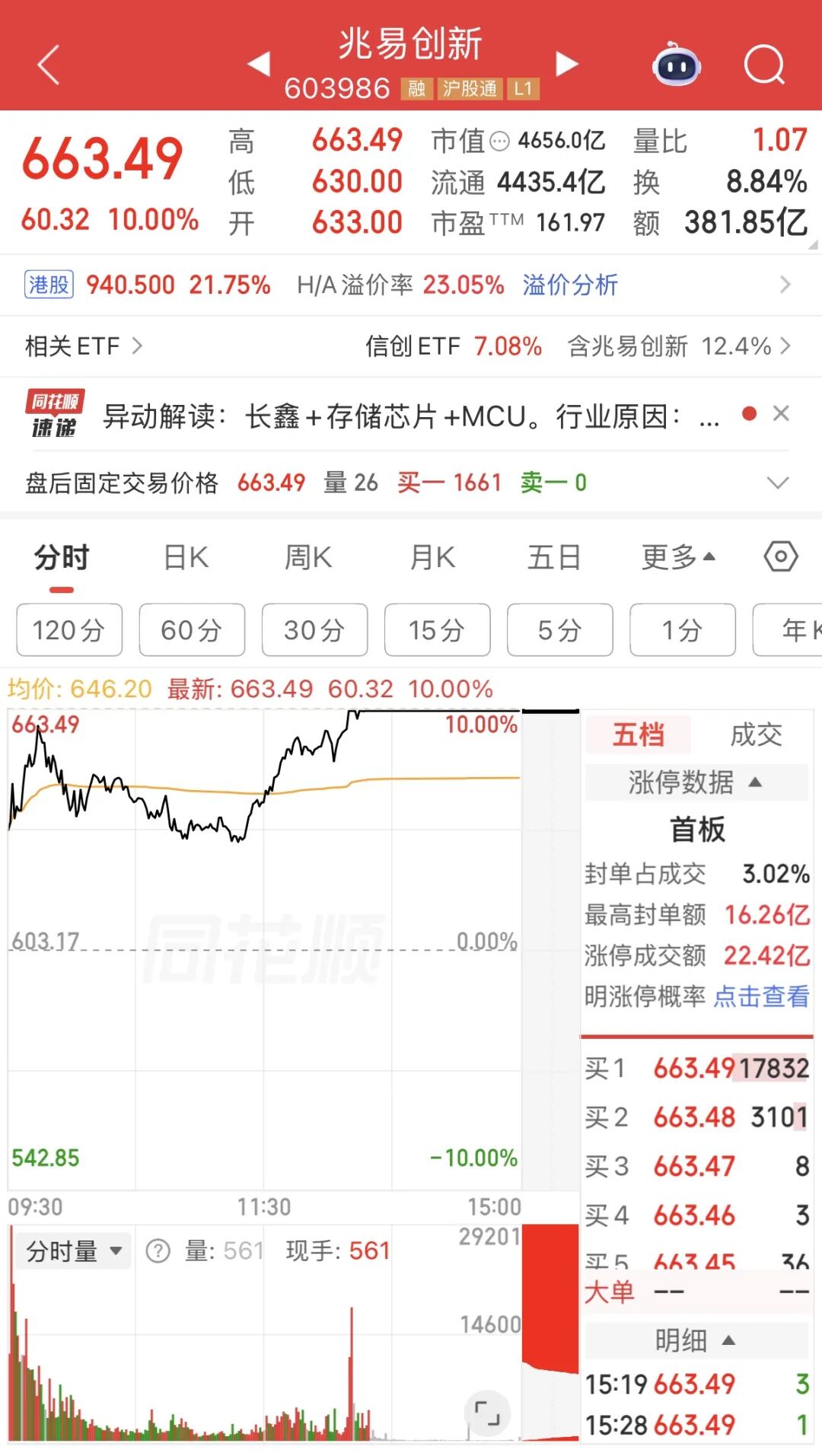Tap 点击查看 for 明涨停概率
The height and width of the screenshot is (1456, 822).
pos(761,996)
